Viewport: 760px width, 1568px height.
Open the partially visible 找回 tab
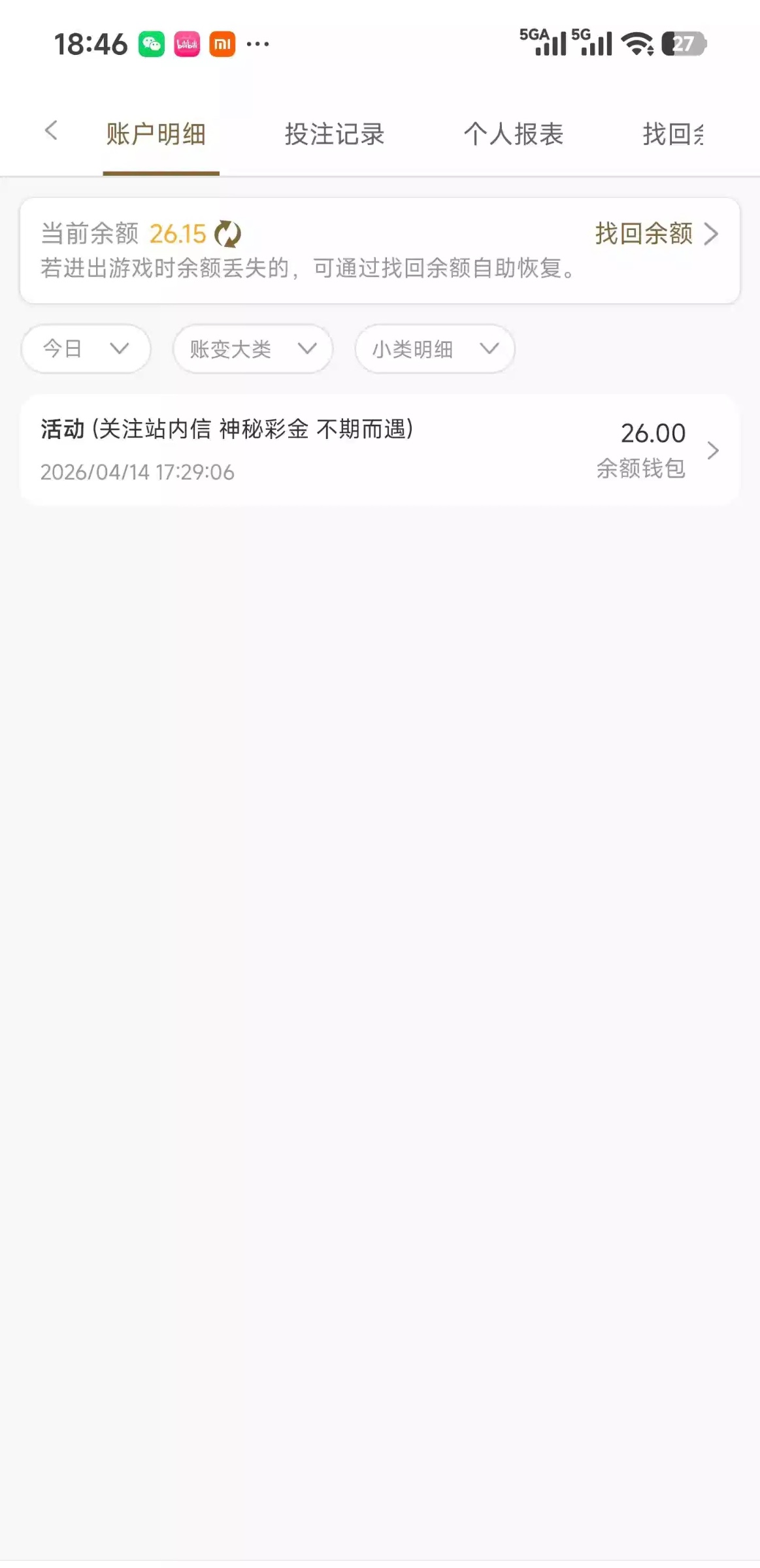[x=673, y=135]
